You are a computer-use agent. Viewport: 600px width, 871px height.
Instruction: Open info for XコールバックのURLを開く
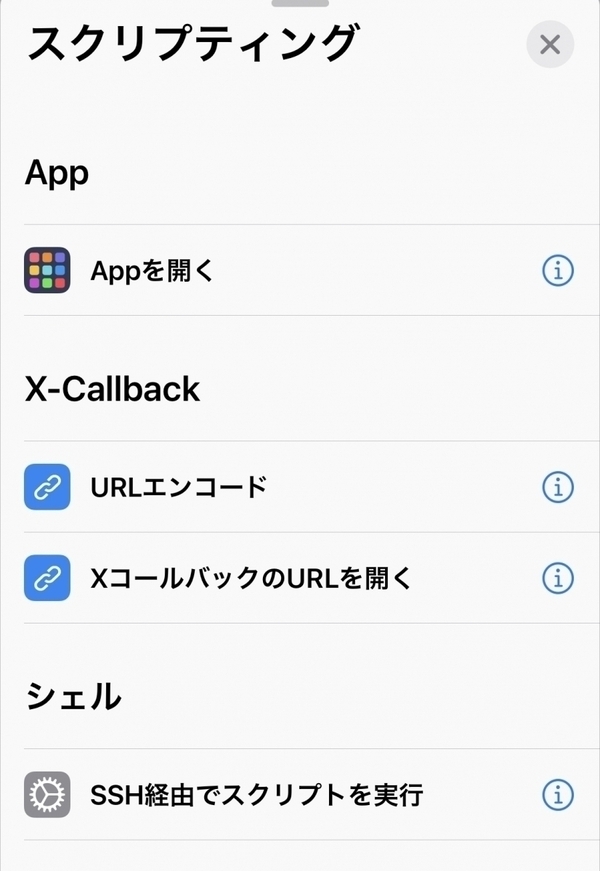pos(557,578)
